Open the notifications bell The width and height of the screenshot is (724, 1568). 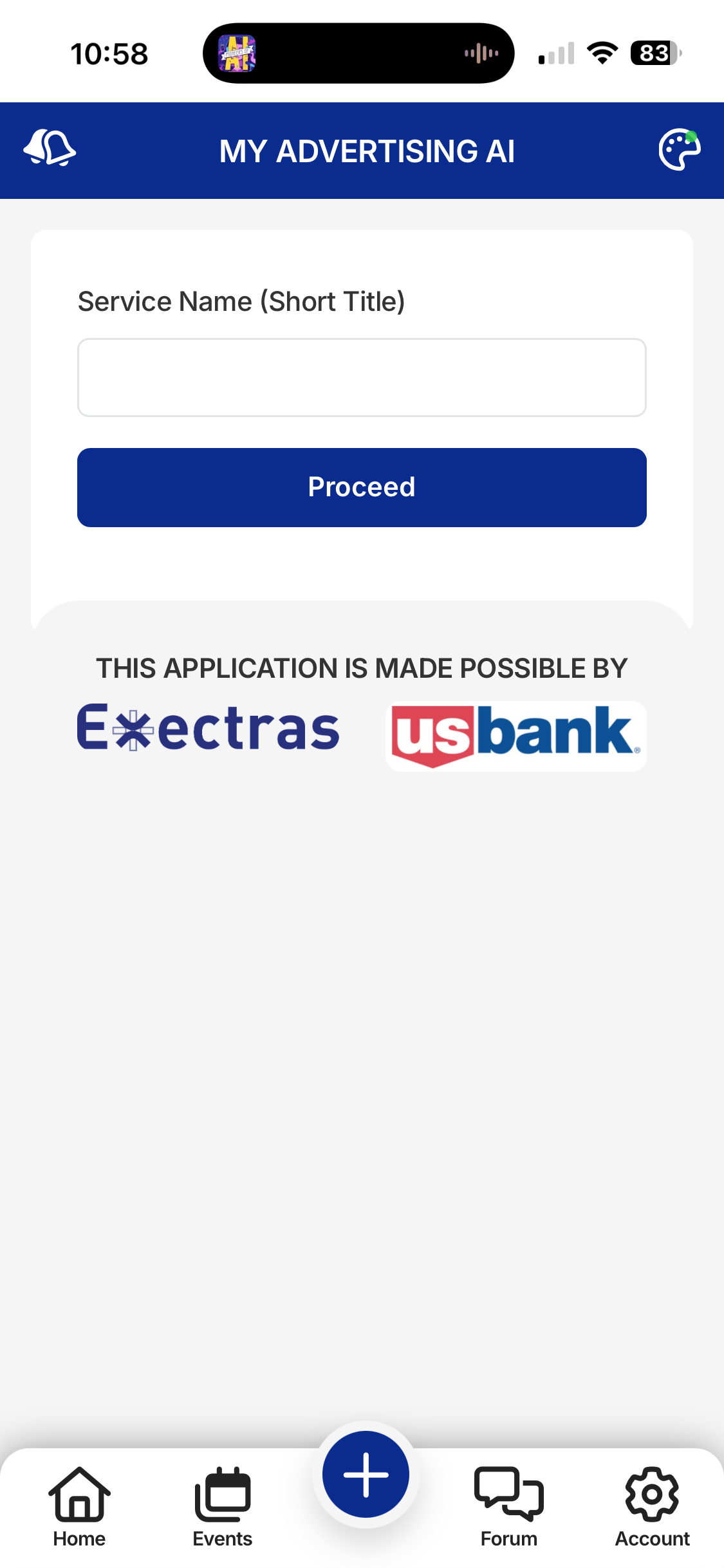(x=50, y=149)
